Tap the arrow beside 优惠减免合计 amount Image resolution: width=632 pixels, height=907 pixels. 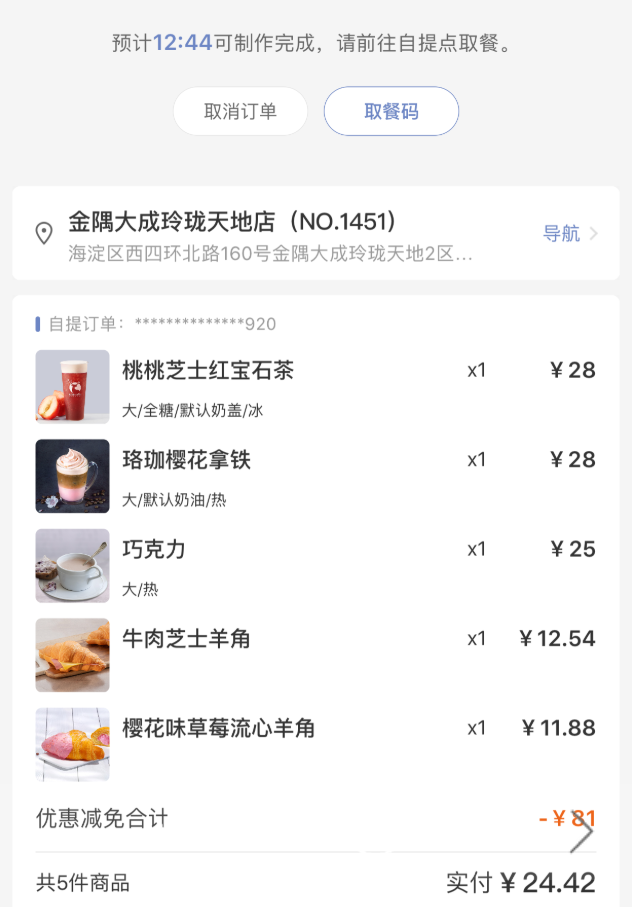[x=581, y=833]
